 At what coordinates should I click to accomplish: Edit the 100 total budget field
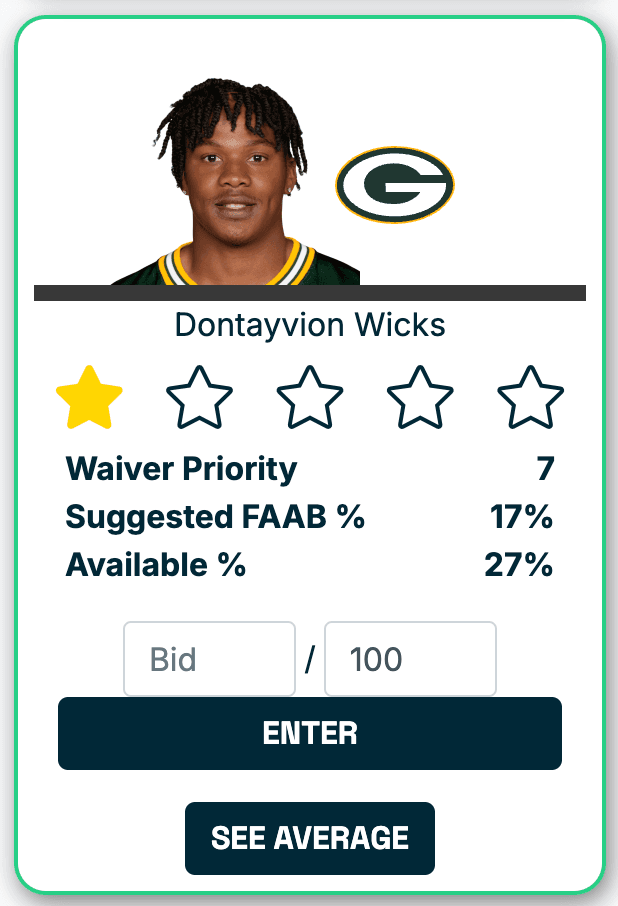(x=410, y=659)
